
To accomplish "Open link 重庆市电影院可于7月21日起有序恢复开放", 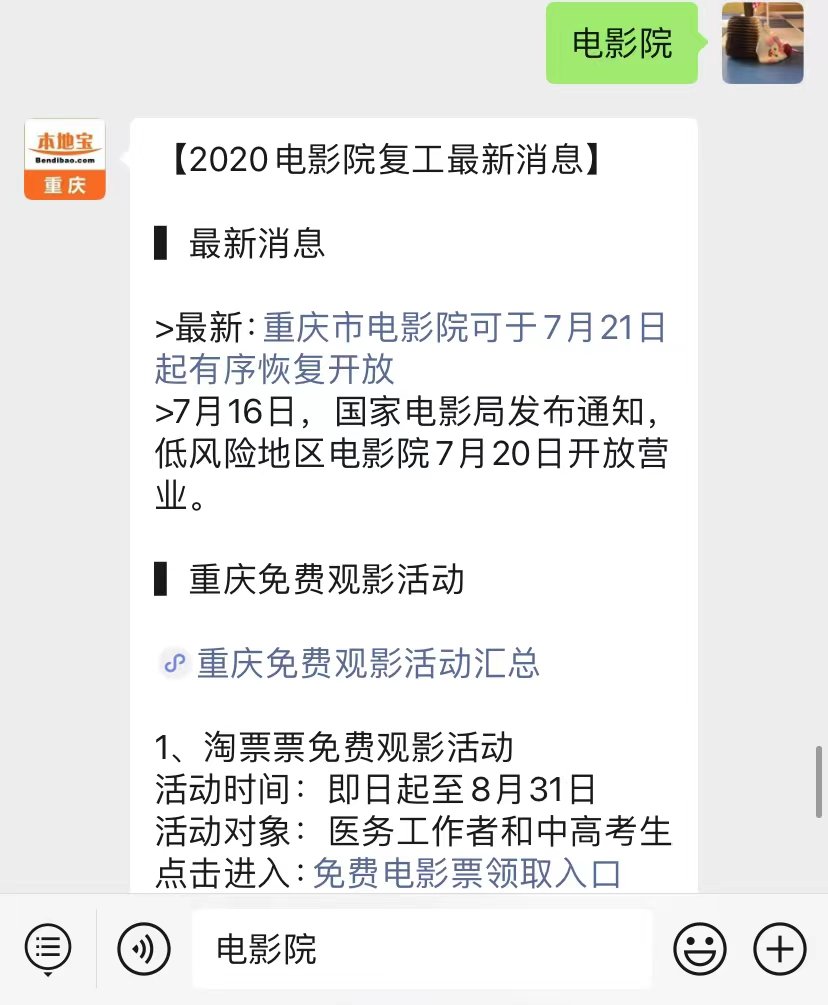I will pyautogui.click(x=465, y=328).
